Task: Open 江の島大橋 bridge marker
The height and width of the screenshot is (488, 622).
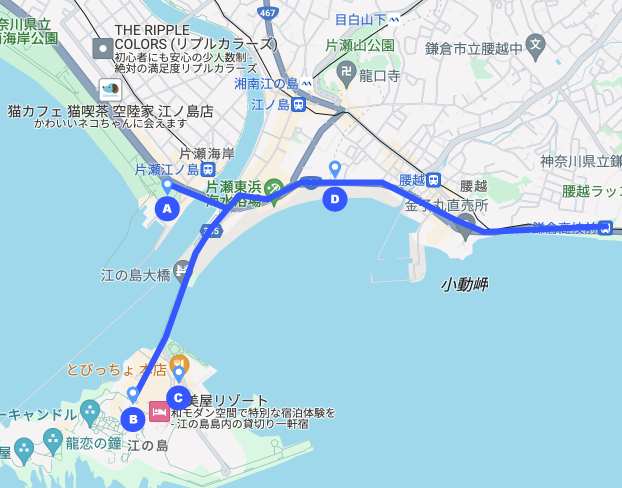Action: click(182, 269)
